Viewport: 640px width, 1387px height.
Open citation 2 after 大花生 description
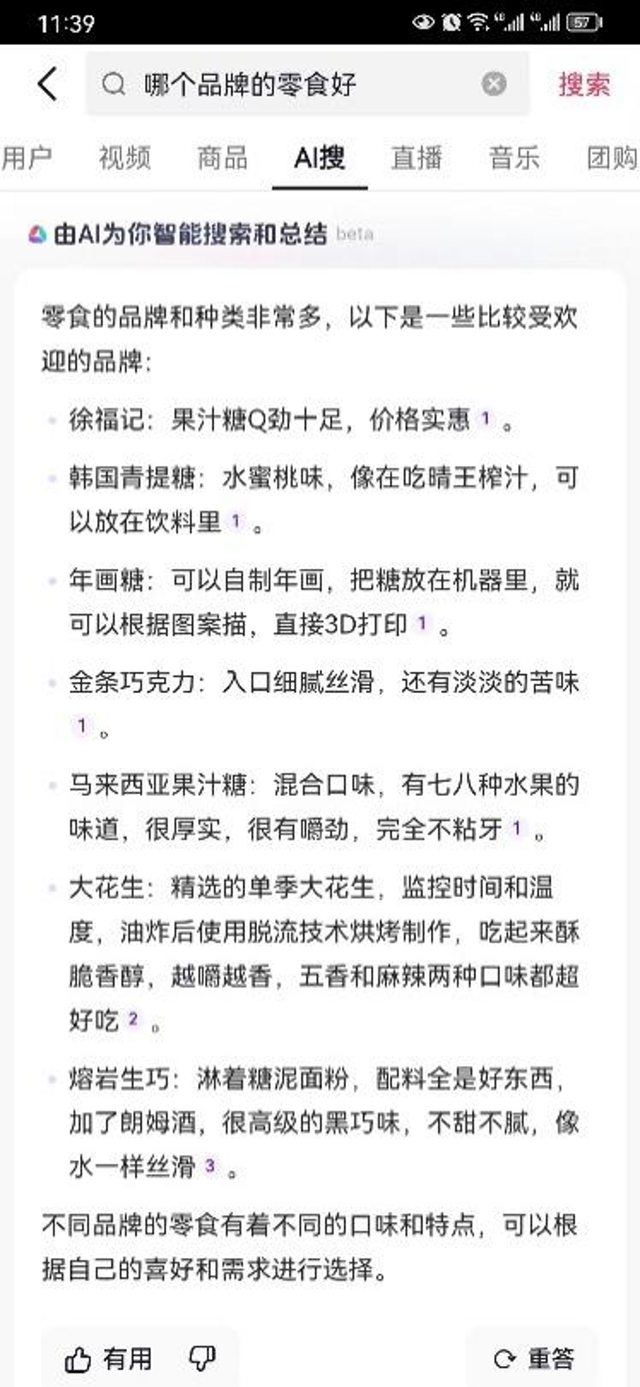pyautogui.click(x=132, y=1021)
